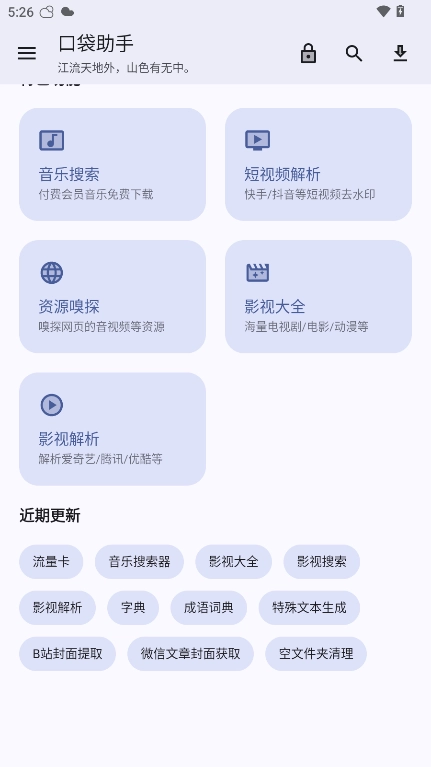The image size is (431, 767).
Task: Open the 影视解析 card with play icon
Action: (x=113, y=429)
